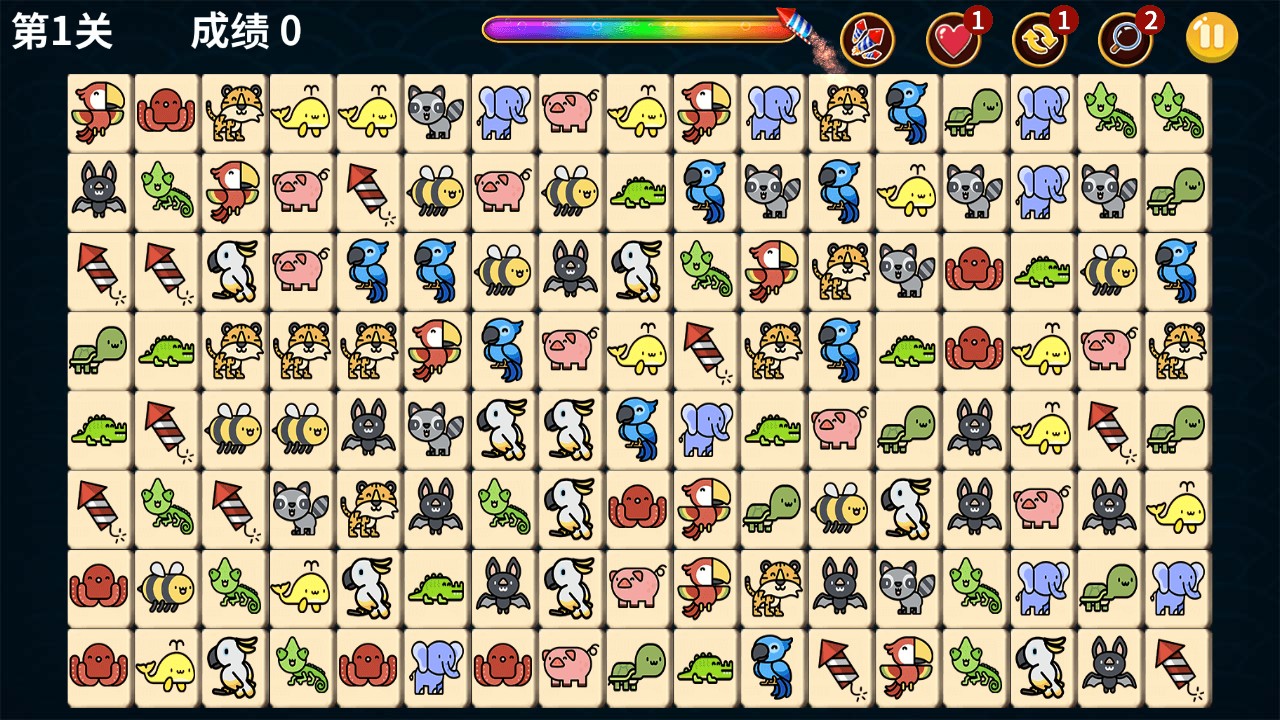Use the heart extra-life power-up
The image size is (1280, 720).
pyautogui.click(x=953, y=38)
